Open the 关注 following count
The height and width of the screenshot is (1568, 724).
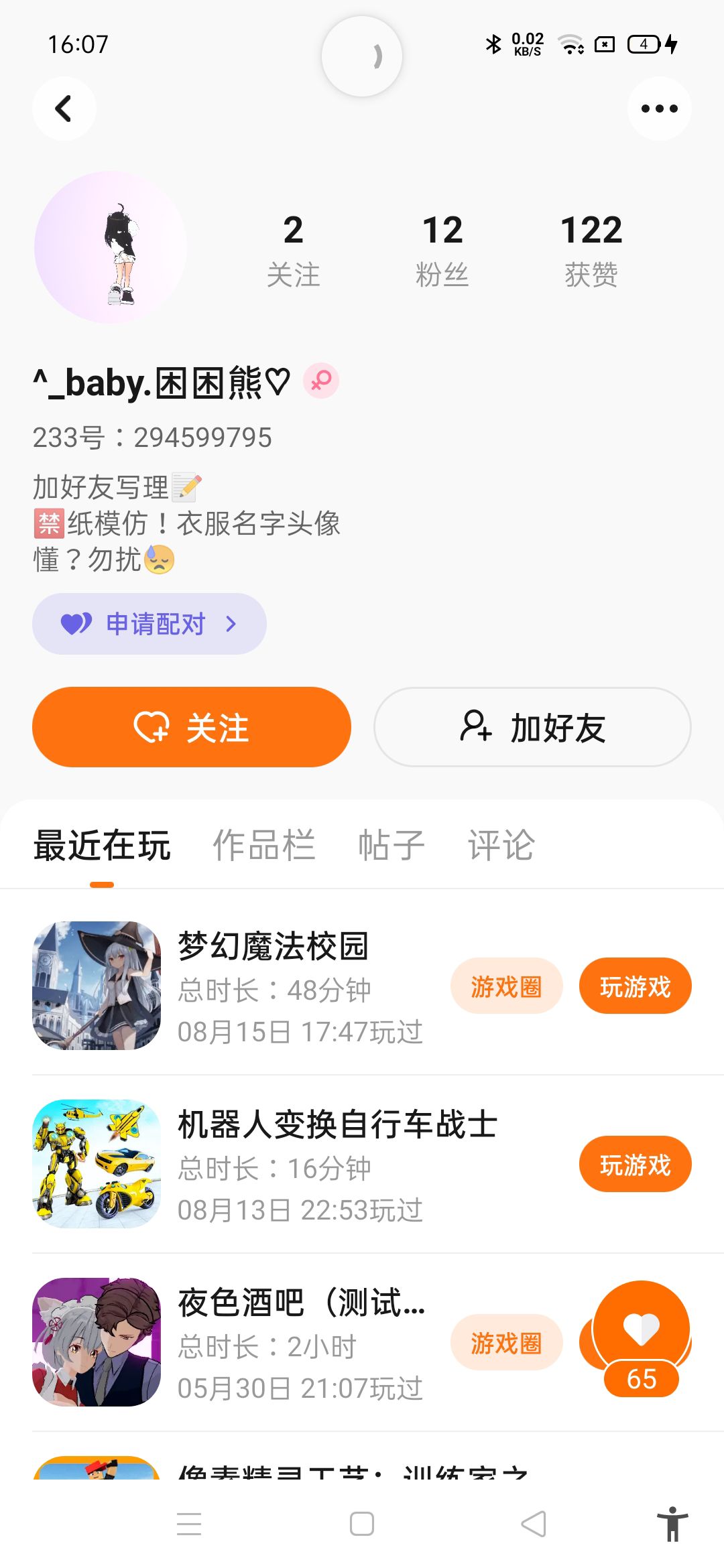coord(293,249)
